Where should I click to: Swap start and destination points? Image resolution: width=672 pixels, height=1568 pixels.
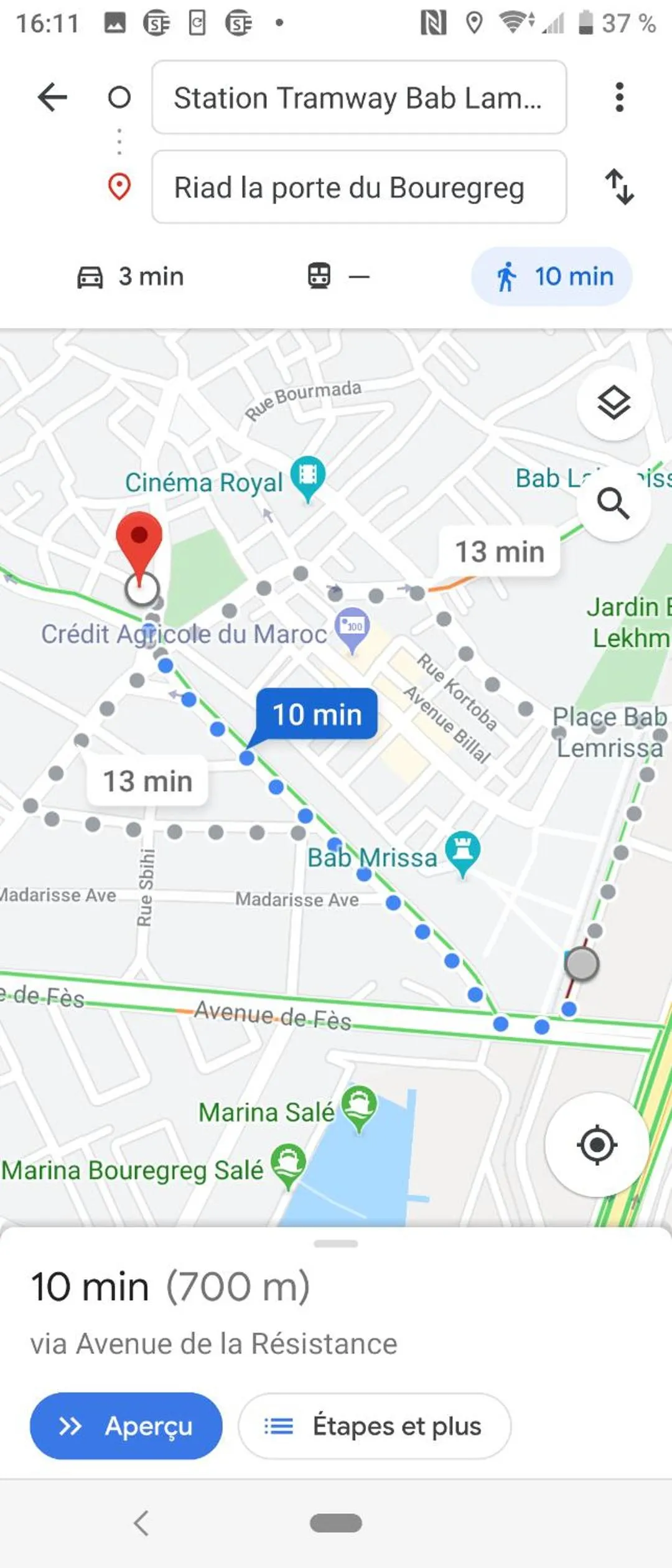[x=619, y=187]
